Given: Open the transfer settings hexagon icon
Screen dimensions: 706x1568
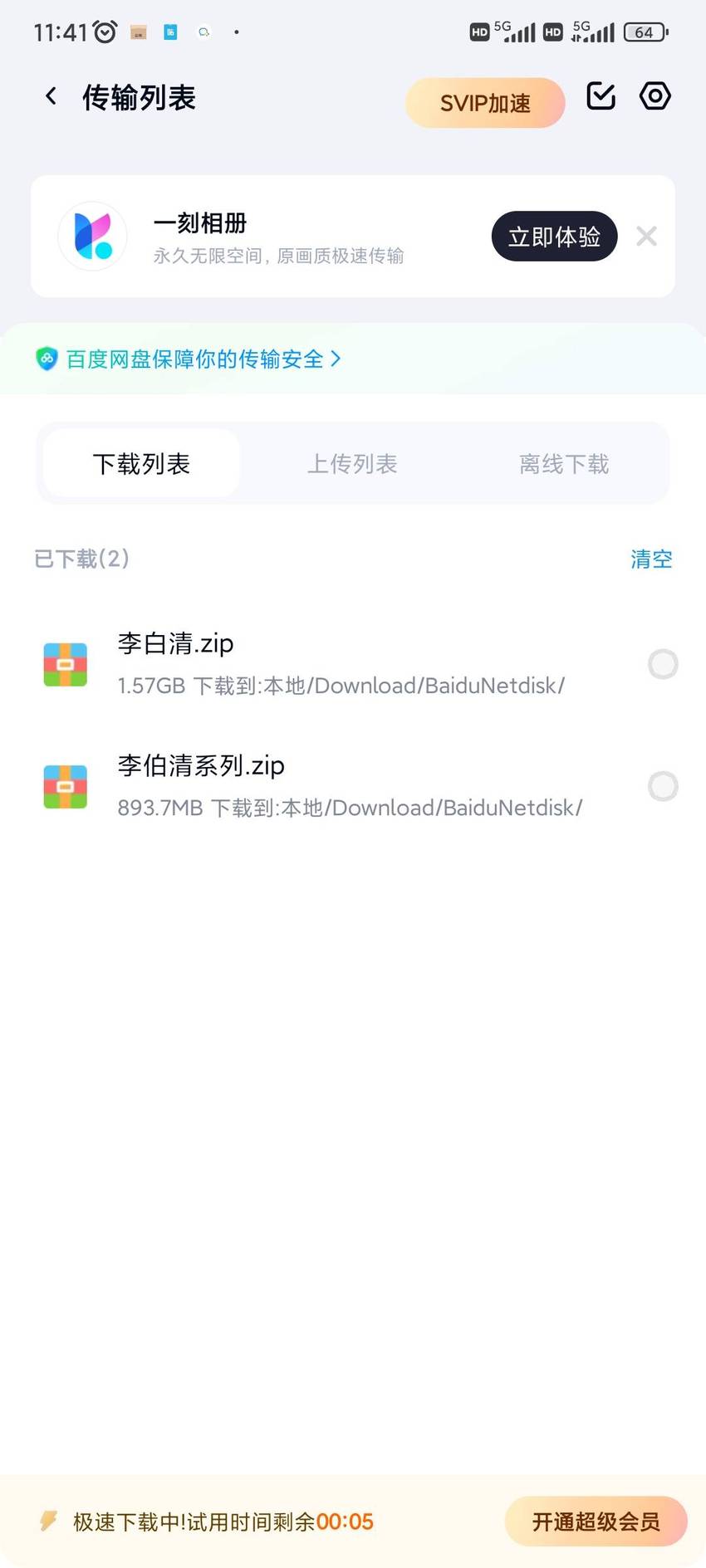Looking at the screenshot, I should click(x=655, y=96).
